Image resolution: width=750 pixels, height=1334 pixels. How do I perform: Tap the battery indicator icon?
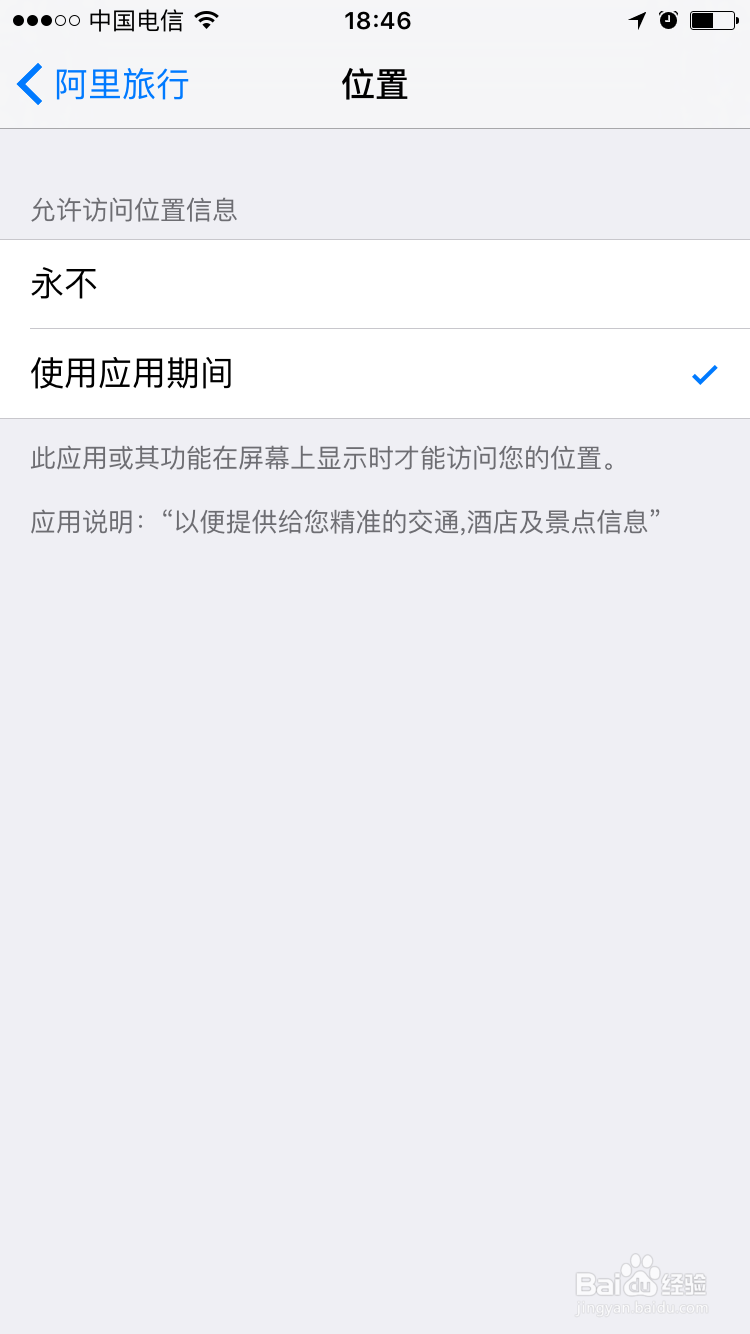point(710,20)
